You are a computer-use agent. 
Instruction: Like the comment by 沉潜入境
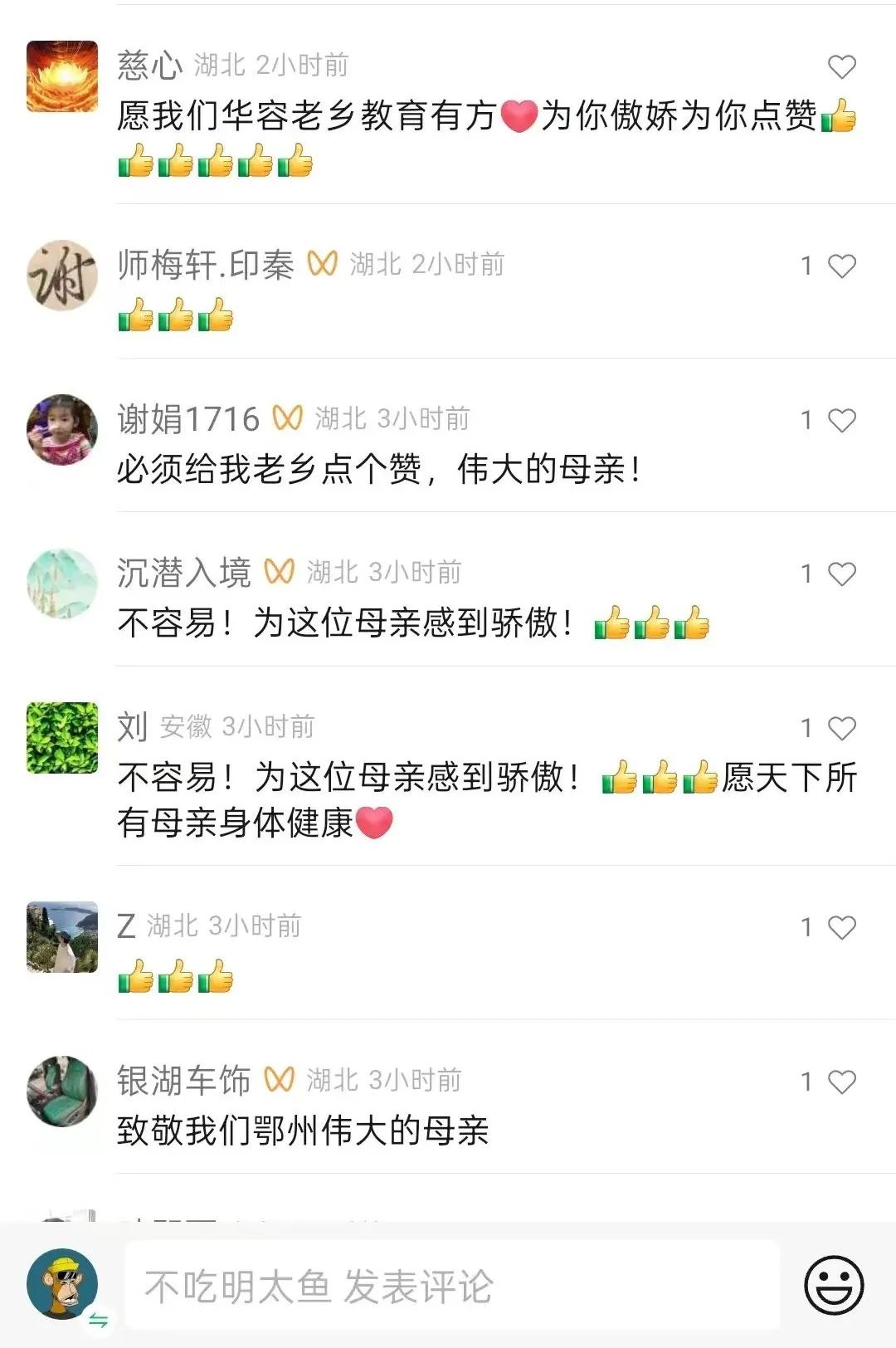pos(841,574)
